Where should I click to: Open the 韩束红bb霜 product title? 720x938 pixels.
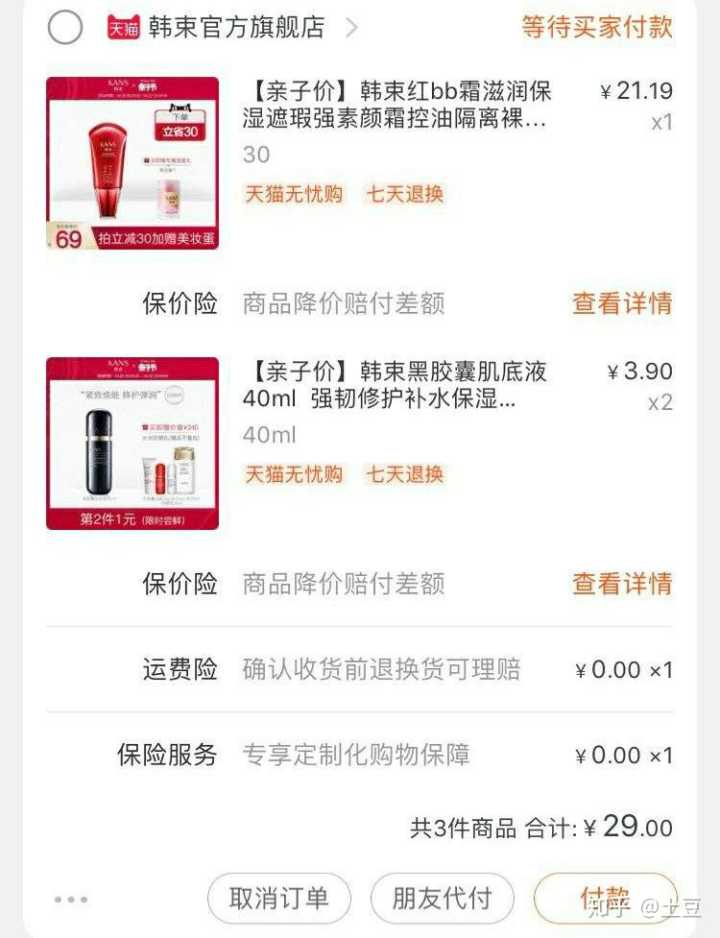pyautogui.click(x=396, y=105)
